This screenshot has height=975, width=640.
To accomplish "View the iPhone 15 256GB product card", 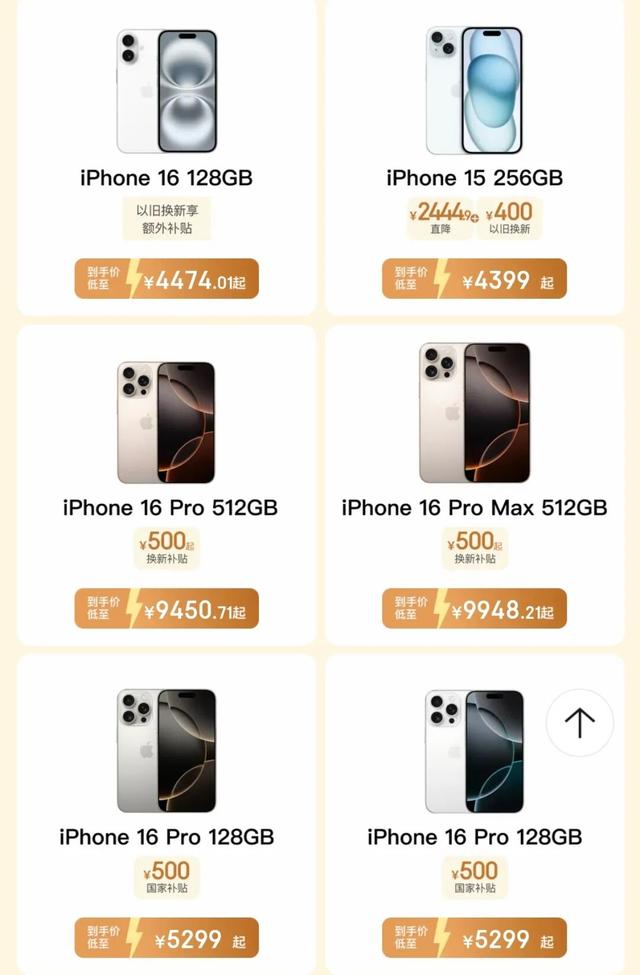I will (474, 92).
